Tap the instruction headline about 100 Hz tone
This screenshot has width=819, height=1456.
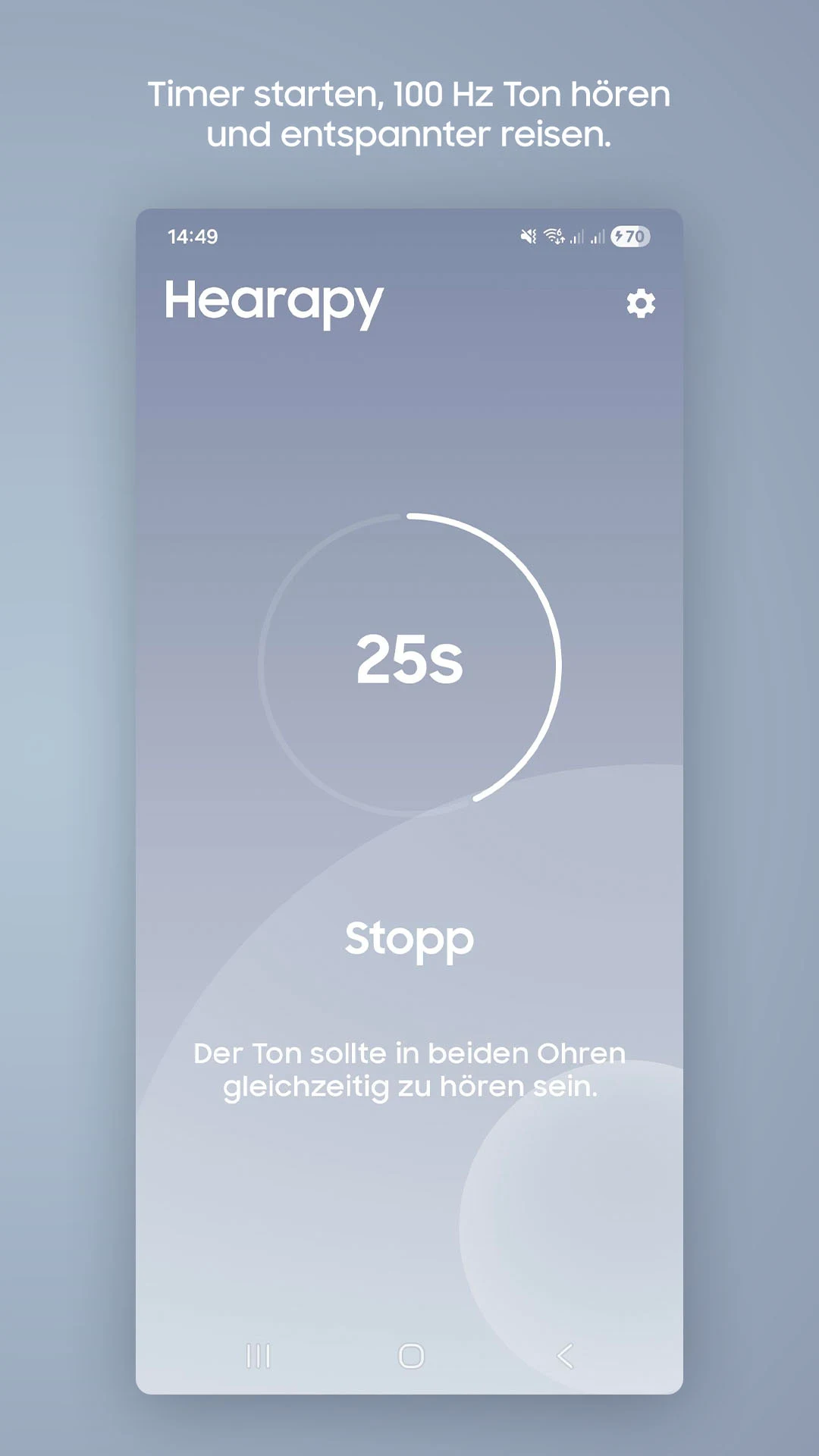(x=409, y=115)
